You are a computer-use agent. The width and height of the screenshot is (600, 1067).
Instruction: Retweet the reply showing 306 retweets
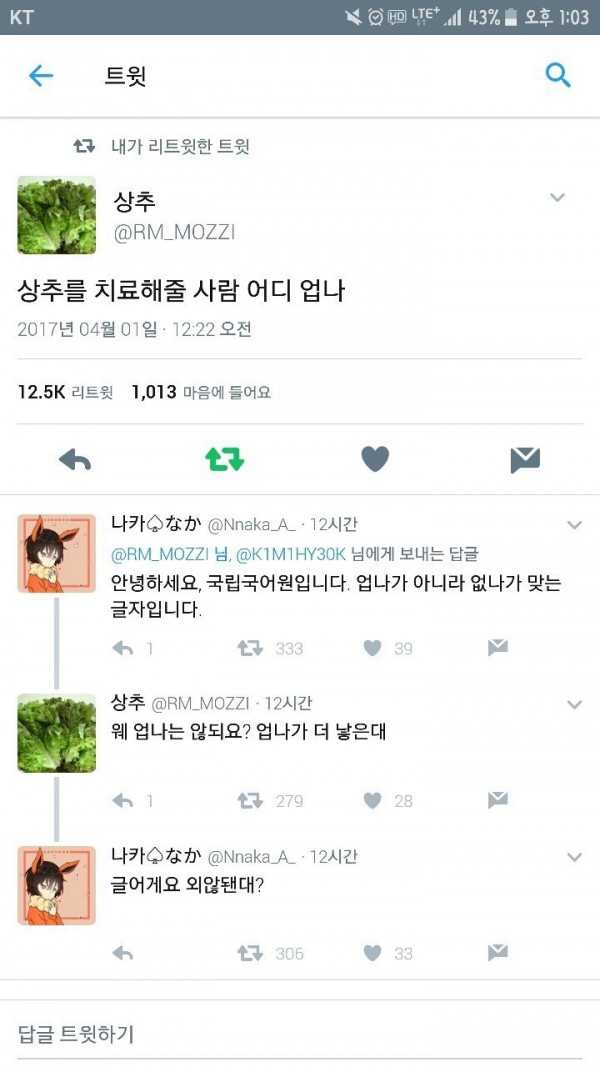[x=250, y=953]
